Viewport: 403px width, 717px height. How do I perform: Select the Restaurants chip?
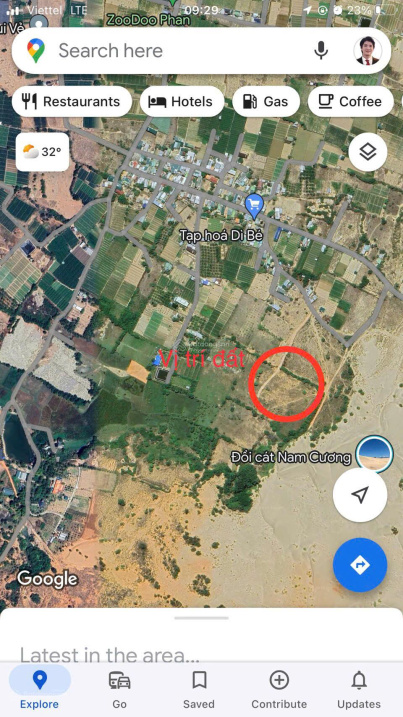[x=72, y=102]
